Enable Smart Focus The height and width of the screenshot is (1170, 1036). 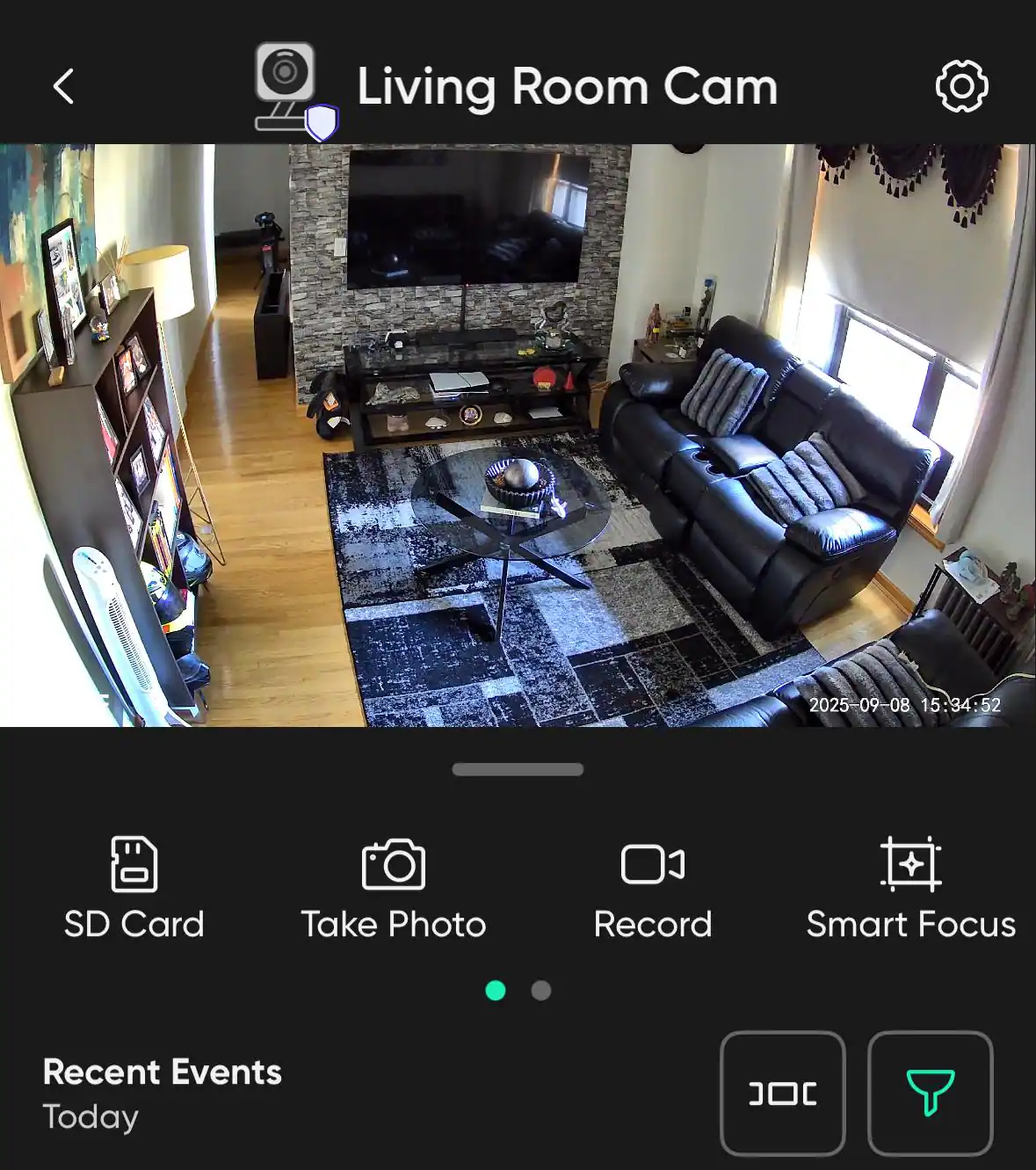911,888
